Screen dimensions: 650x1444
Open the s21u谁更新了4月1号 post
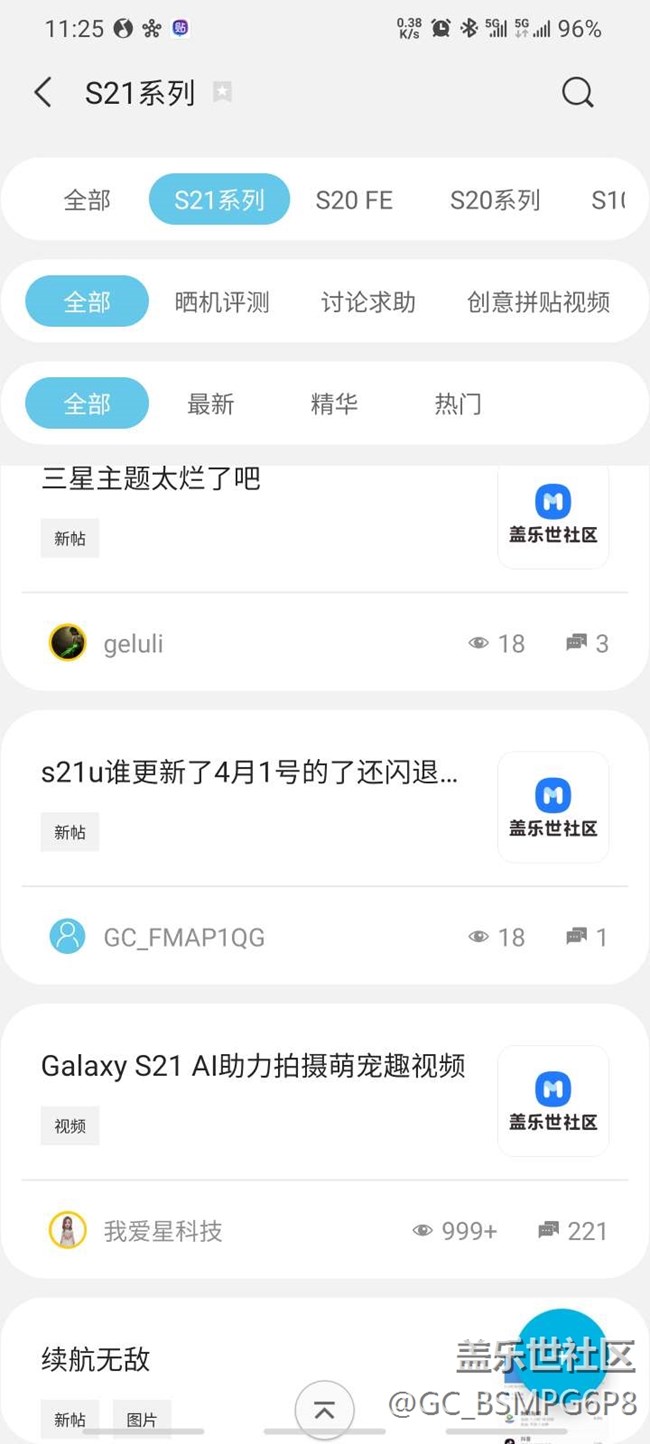(250, 773)
